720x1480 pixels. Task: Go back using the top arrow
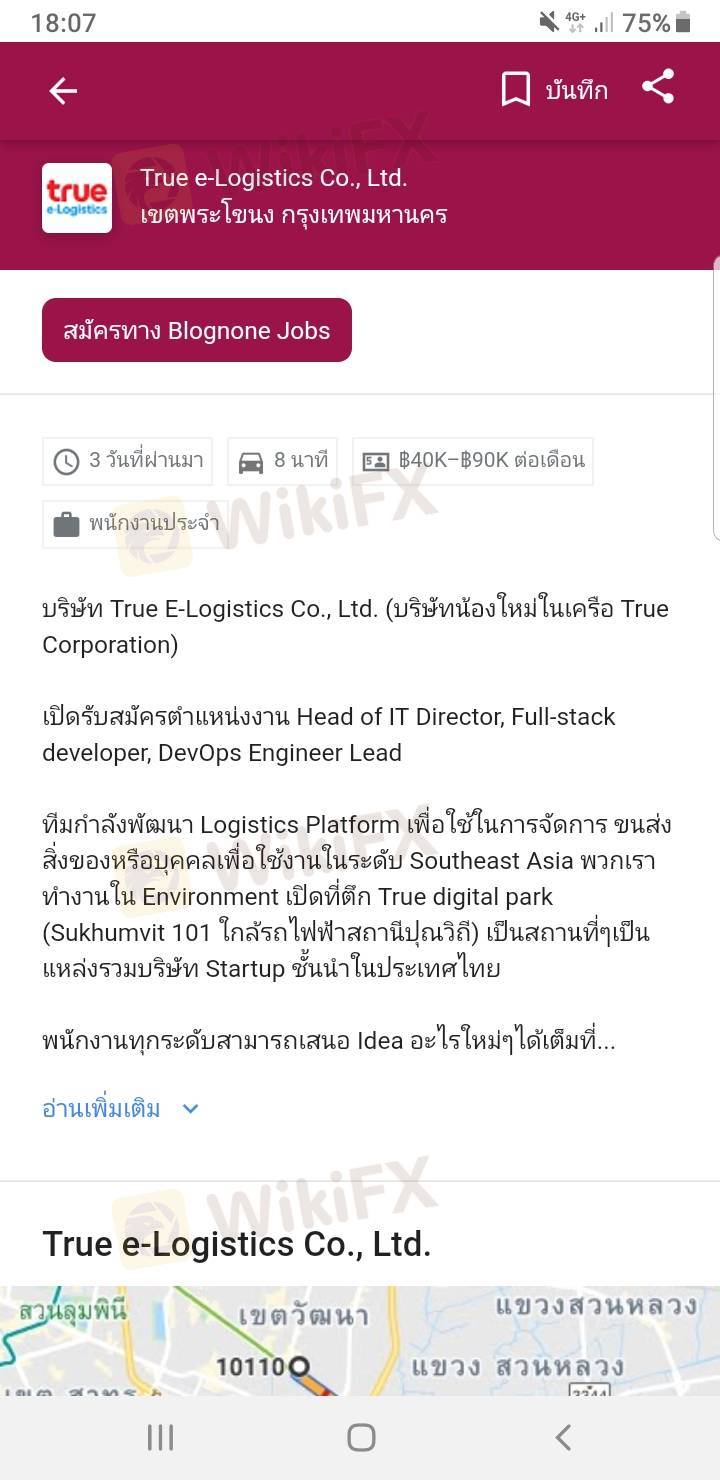pos(63,91)
